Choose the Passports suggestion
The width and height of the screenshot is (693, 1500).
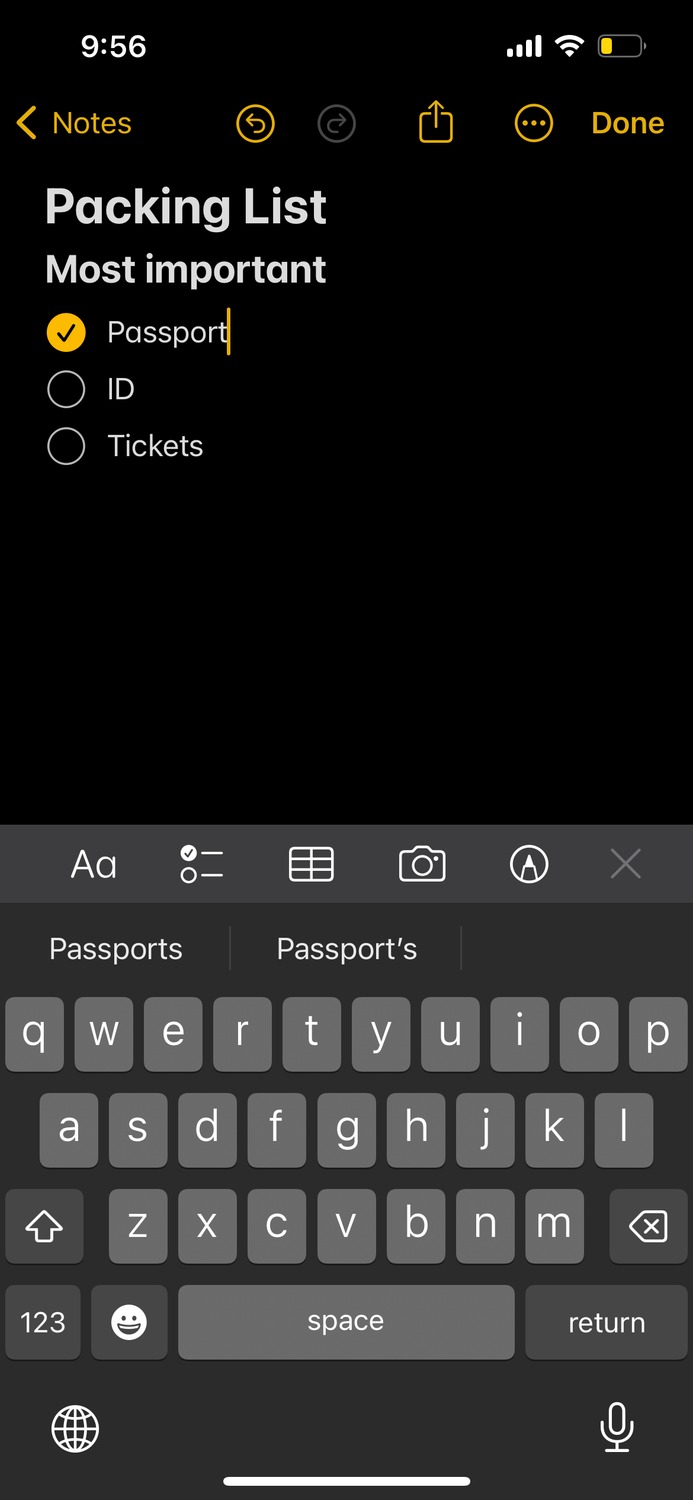(116, 949)
